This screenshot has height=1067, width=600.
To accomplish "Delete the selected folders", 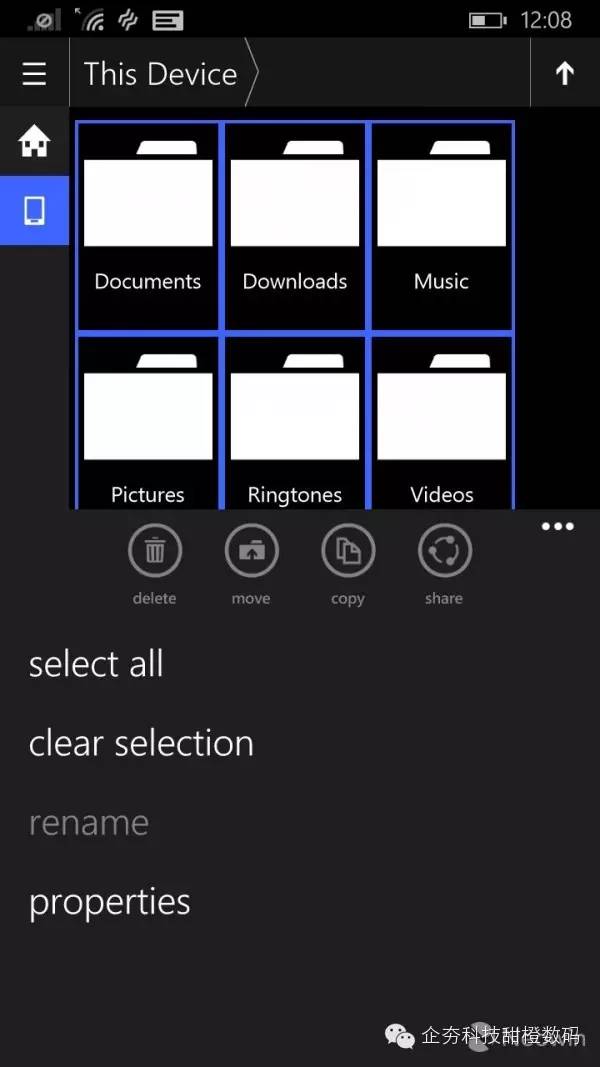I will [x=154, y=563].
